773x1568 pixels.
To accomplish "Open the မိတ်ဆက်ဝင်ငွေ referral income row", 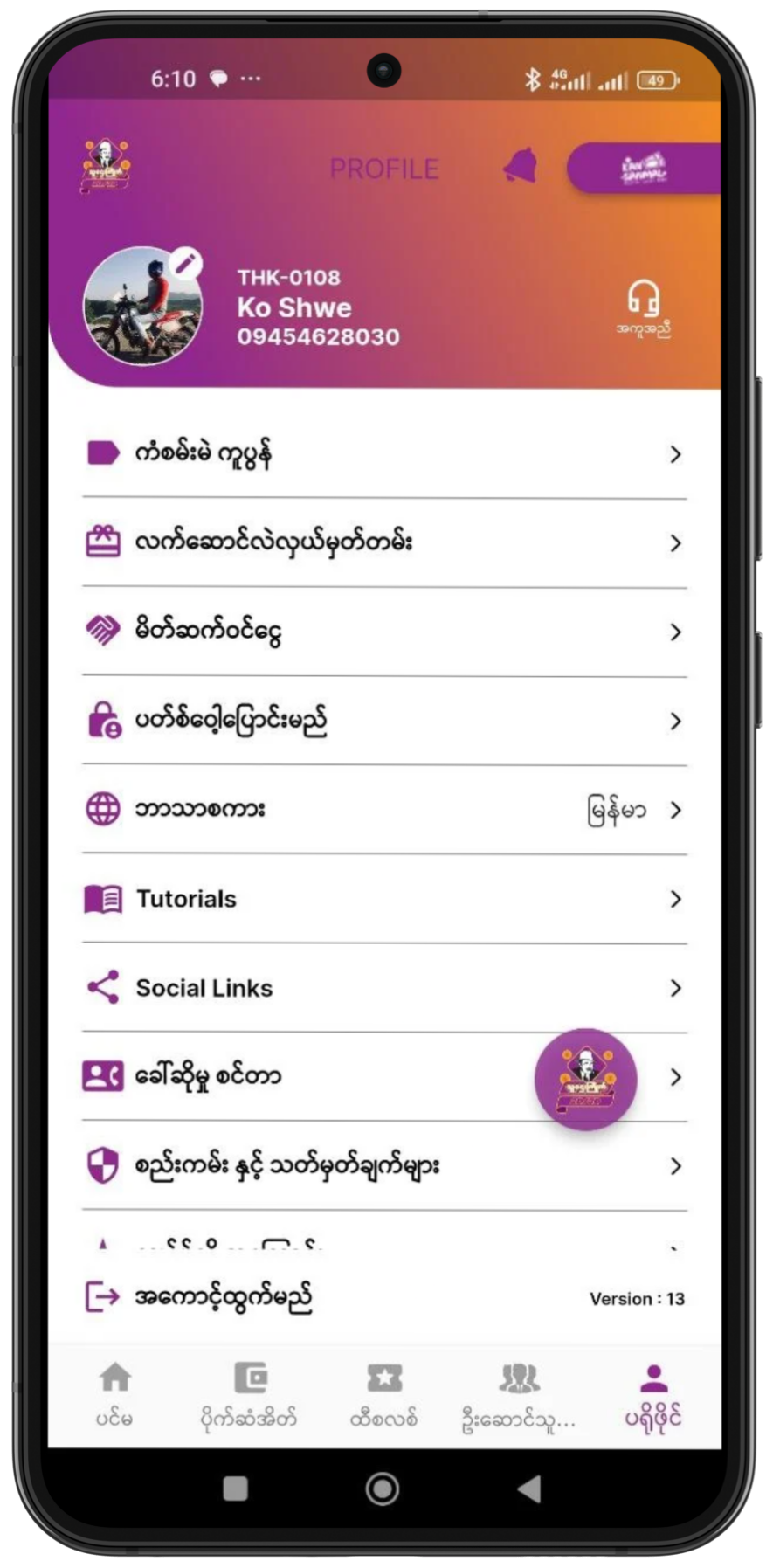I will (384, 632).
